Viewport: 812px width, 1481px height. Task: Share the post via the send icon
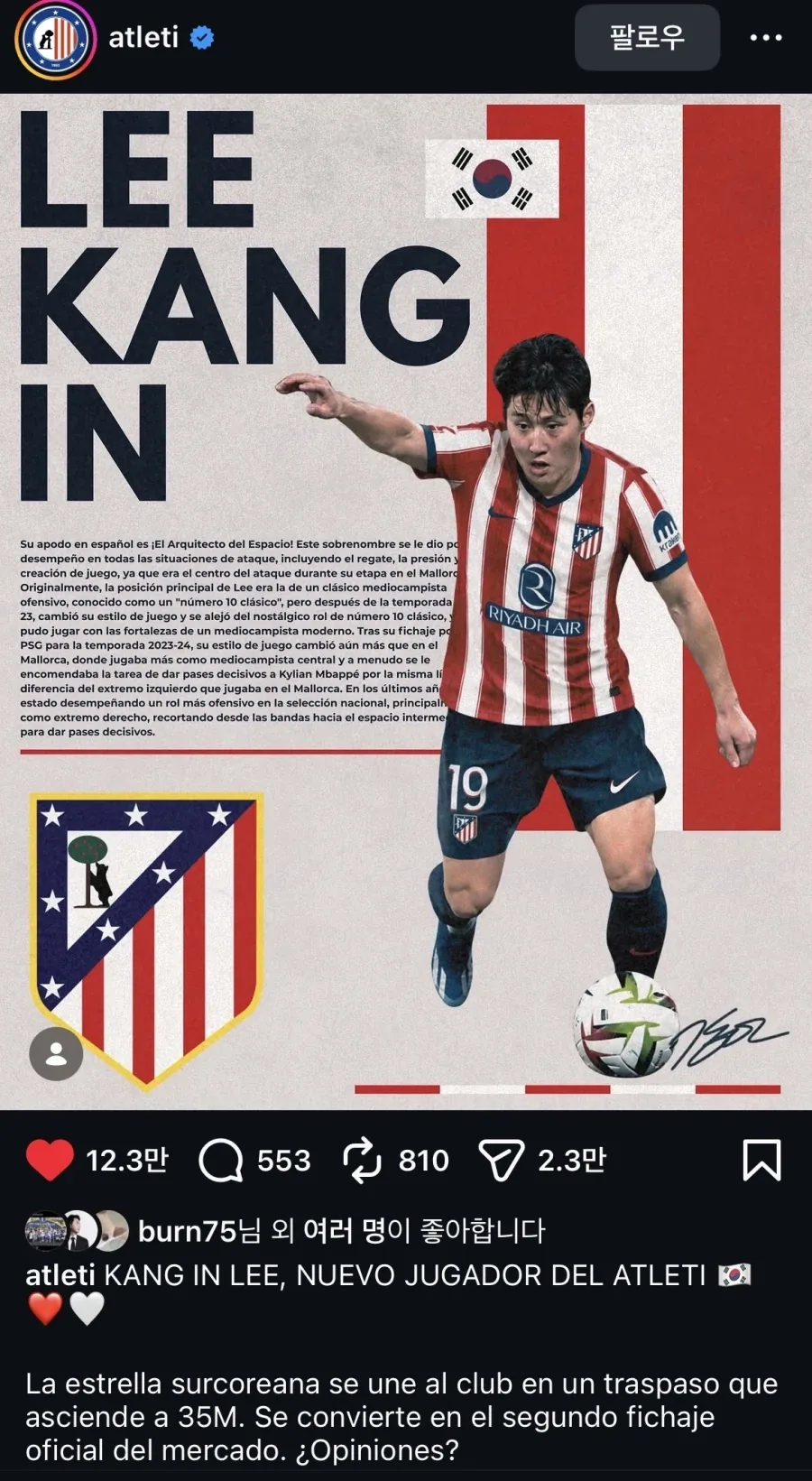(501, 1161)
